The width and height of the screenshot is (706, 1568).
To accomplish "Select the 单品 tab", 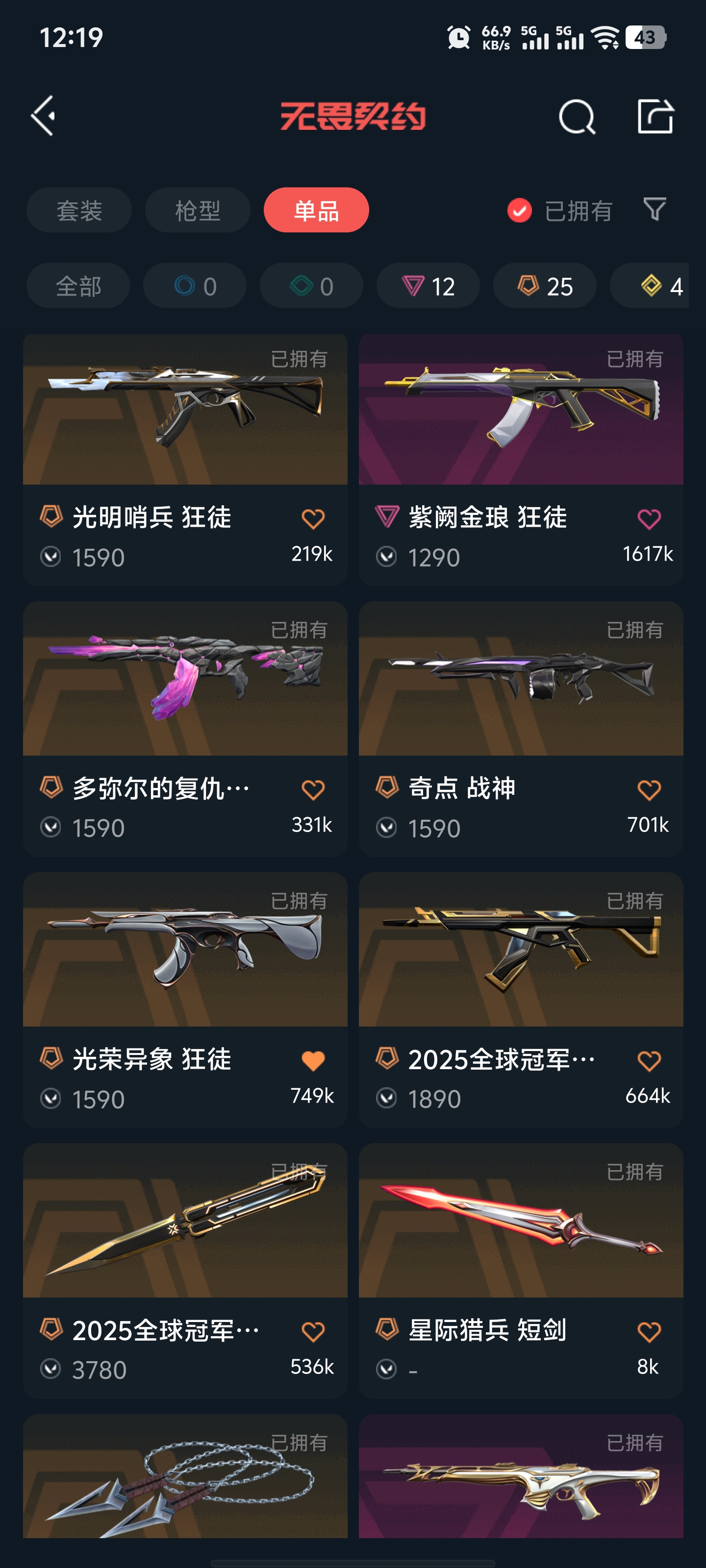I will coord(316,211).
